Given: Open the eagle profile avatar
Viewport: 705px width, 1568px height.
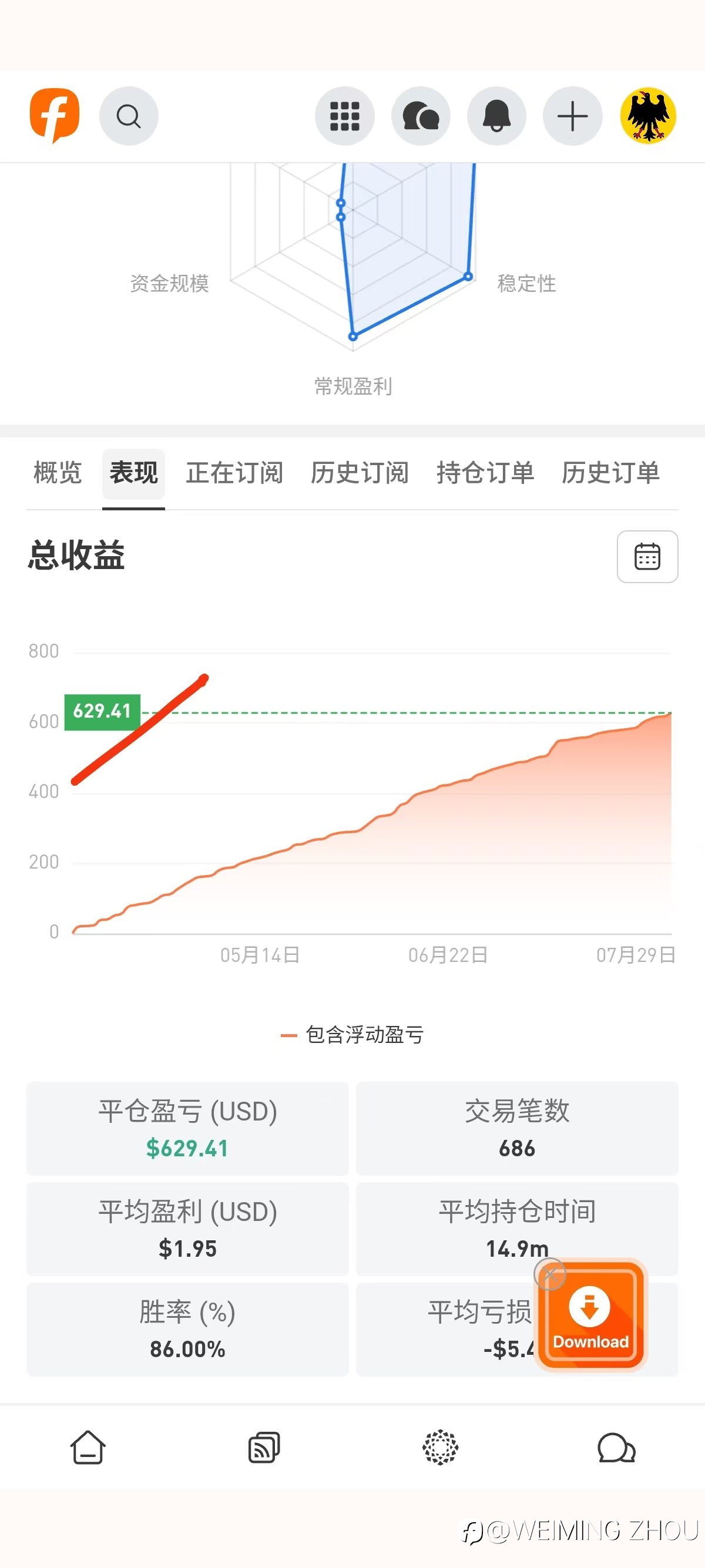Looking at the screenshot, I should (649, 116).
